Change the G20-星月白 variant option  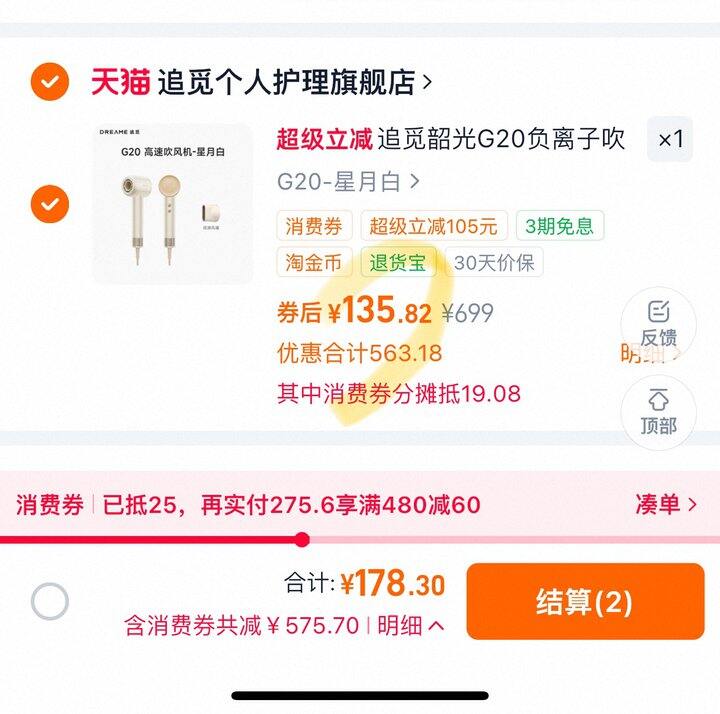pyautogui.click(x=348, y=182)
